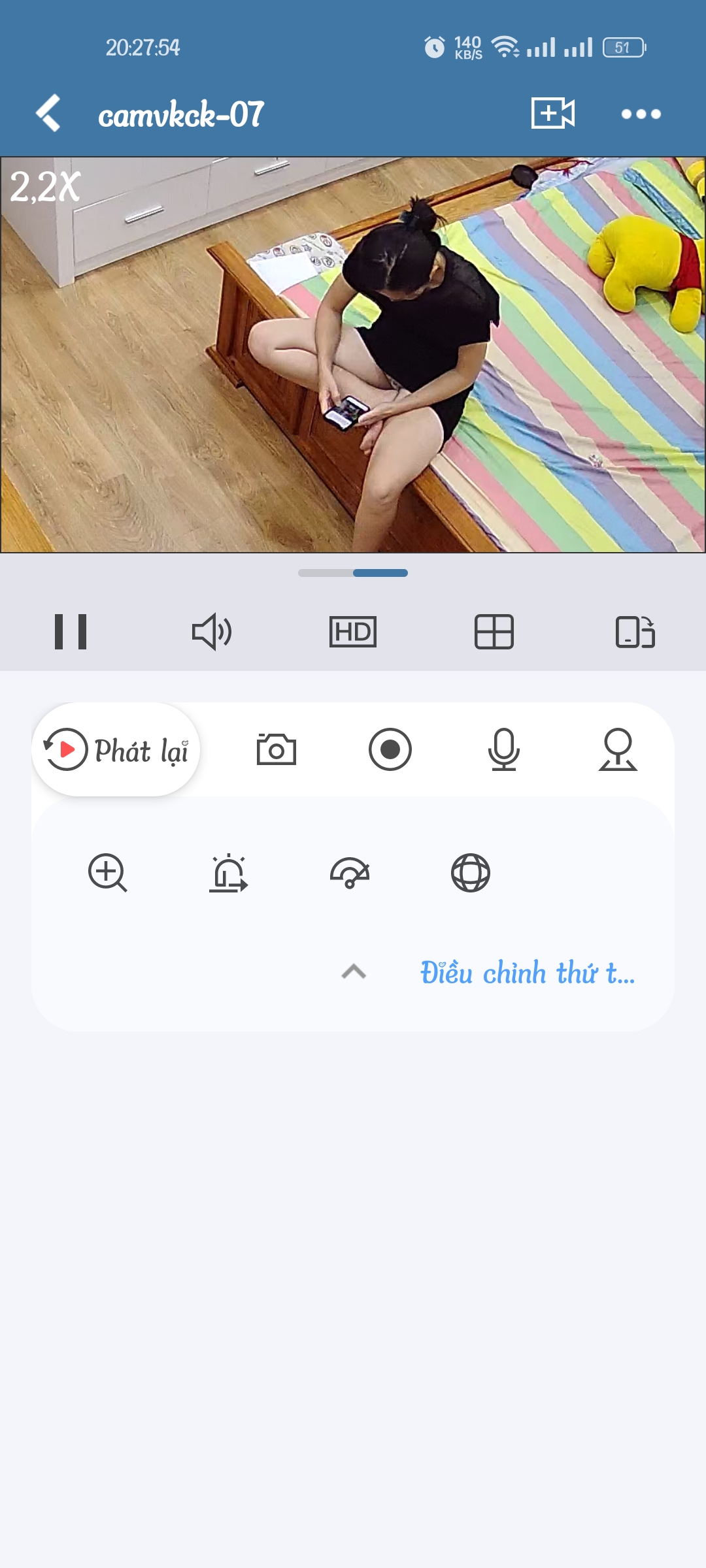
Task: Rotate to full screen view
Action: [635, 632]
